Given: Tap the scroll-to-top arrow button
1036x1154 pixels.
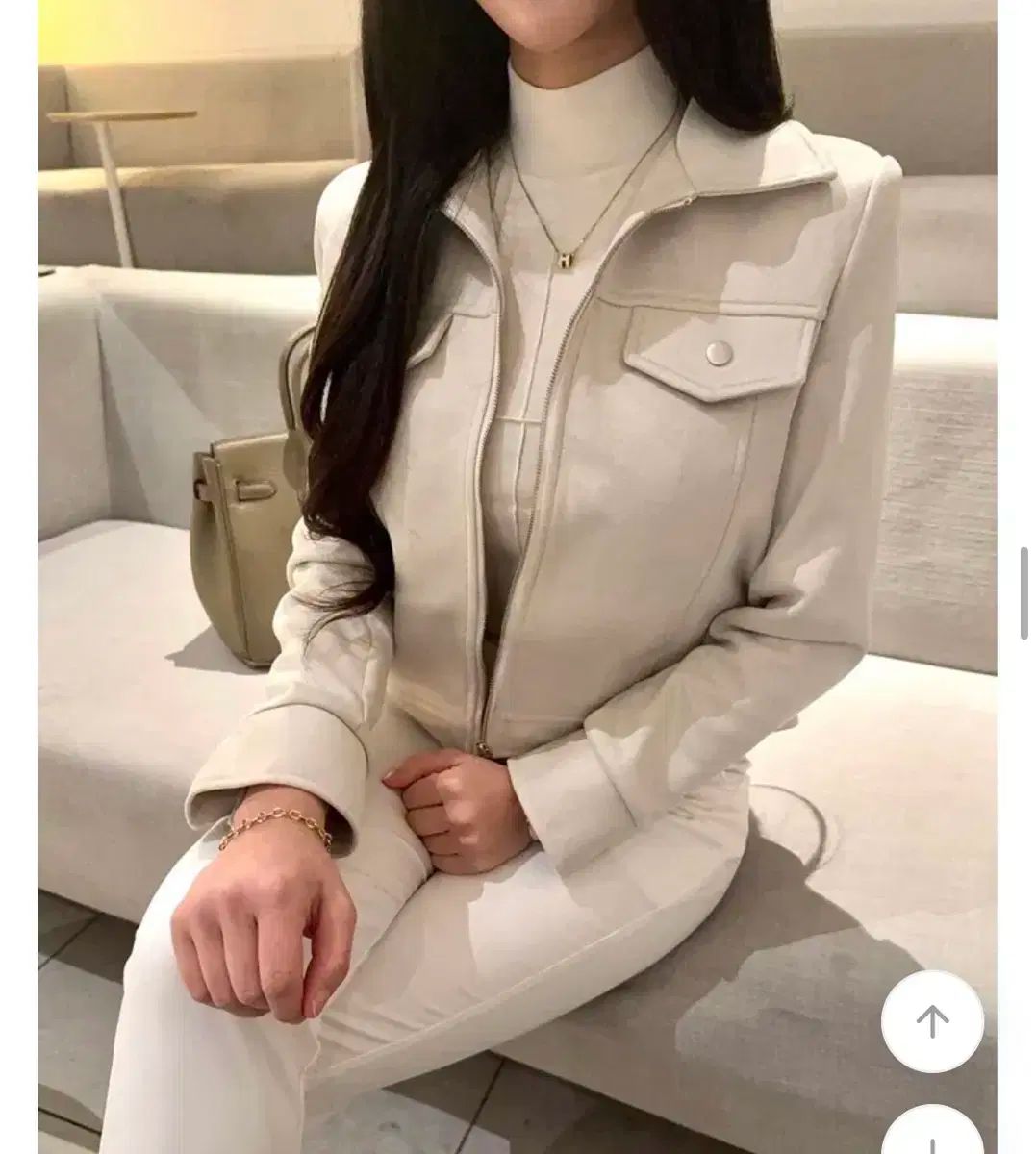Looking at the screenshot, I should [932, 1021].
